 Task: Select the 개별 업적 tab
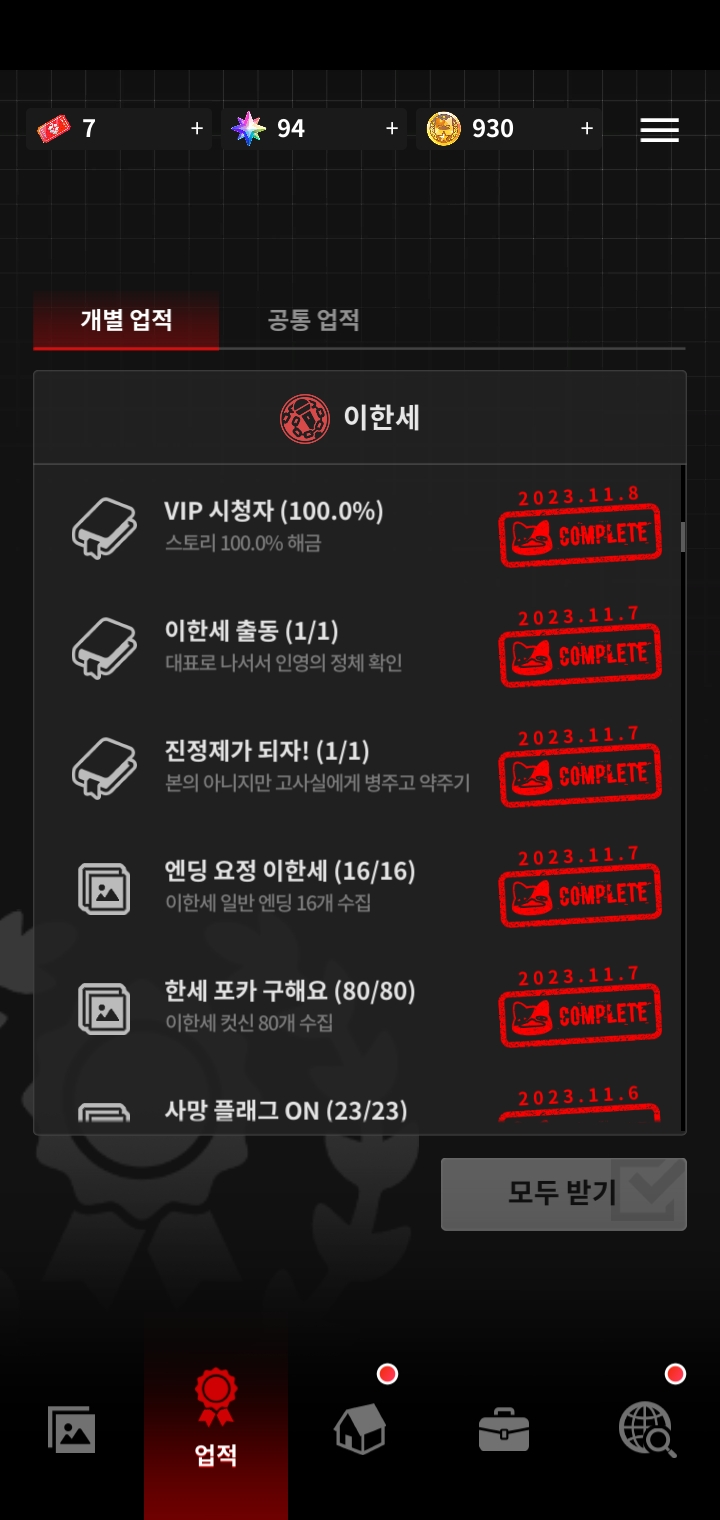pos(126,320)
